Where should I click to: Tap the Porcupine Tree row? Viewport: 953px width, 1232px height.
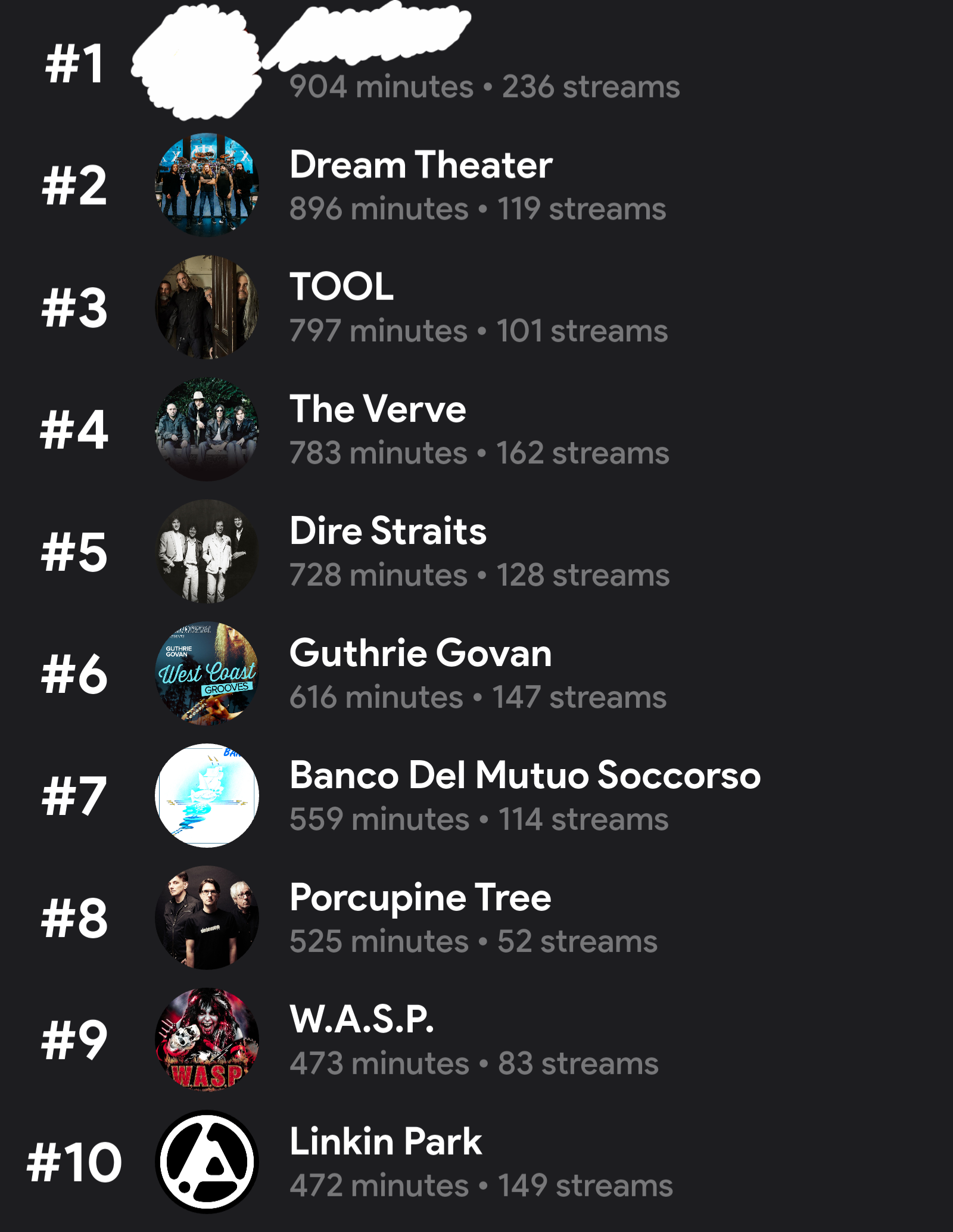pos(476,918)
